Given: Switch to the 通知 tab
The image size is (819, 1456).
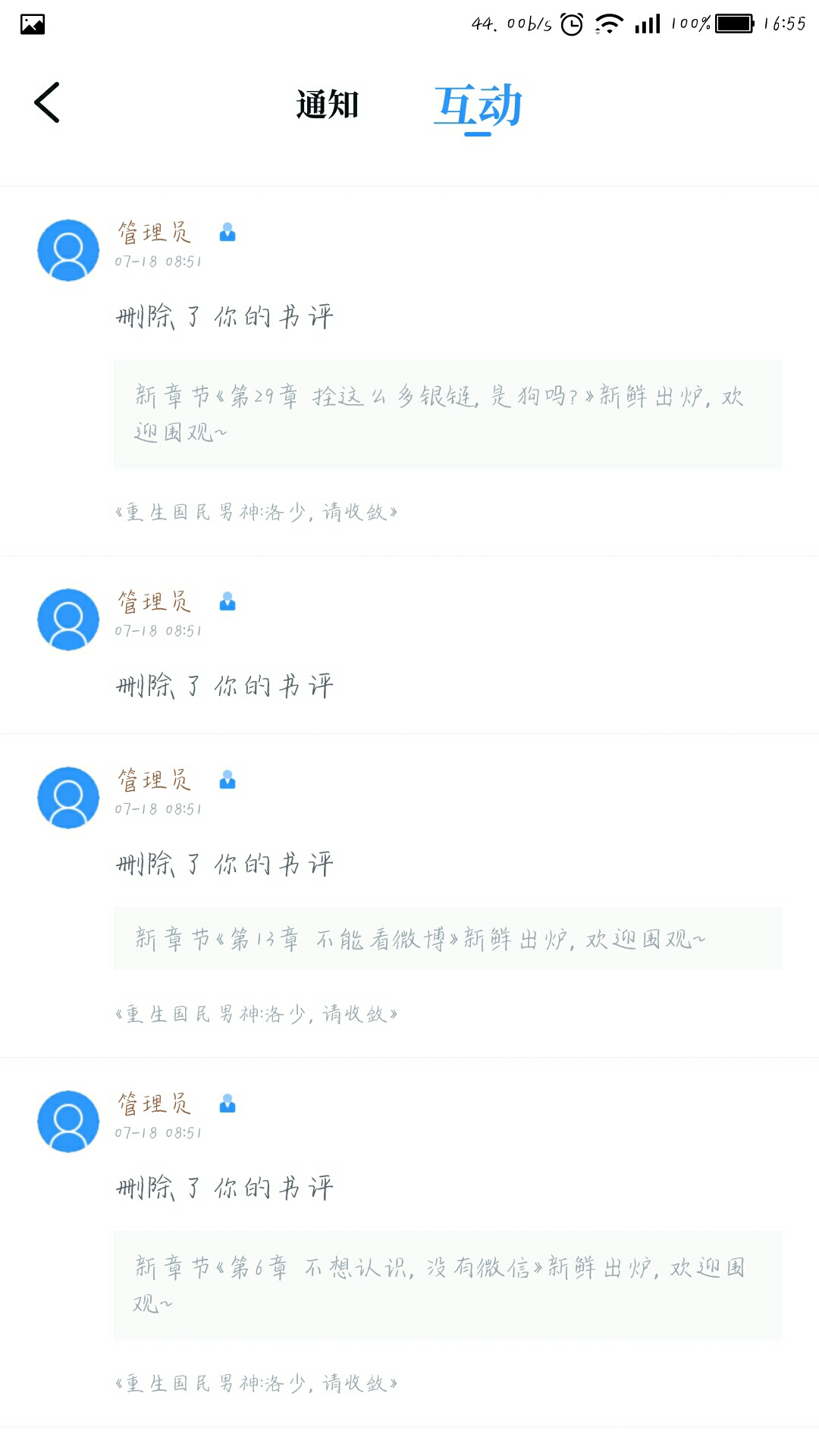Looking at the screenshot, I should 327,105.
